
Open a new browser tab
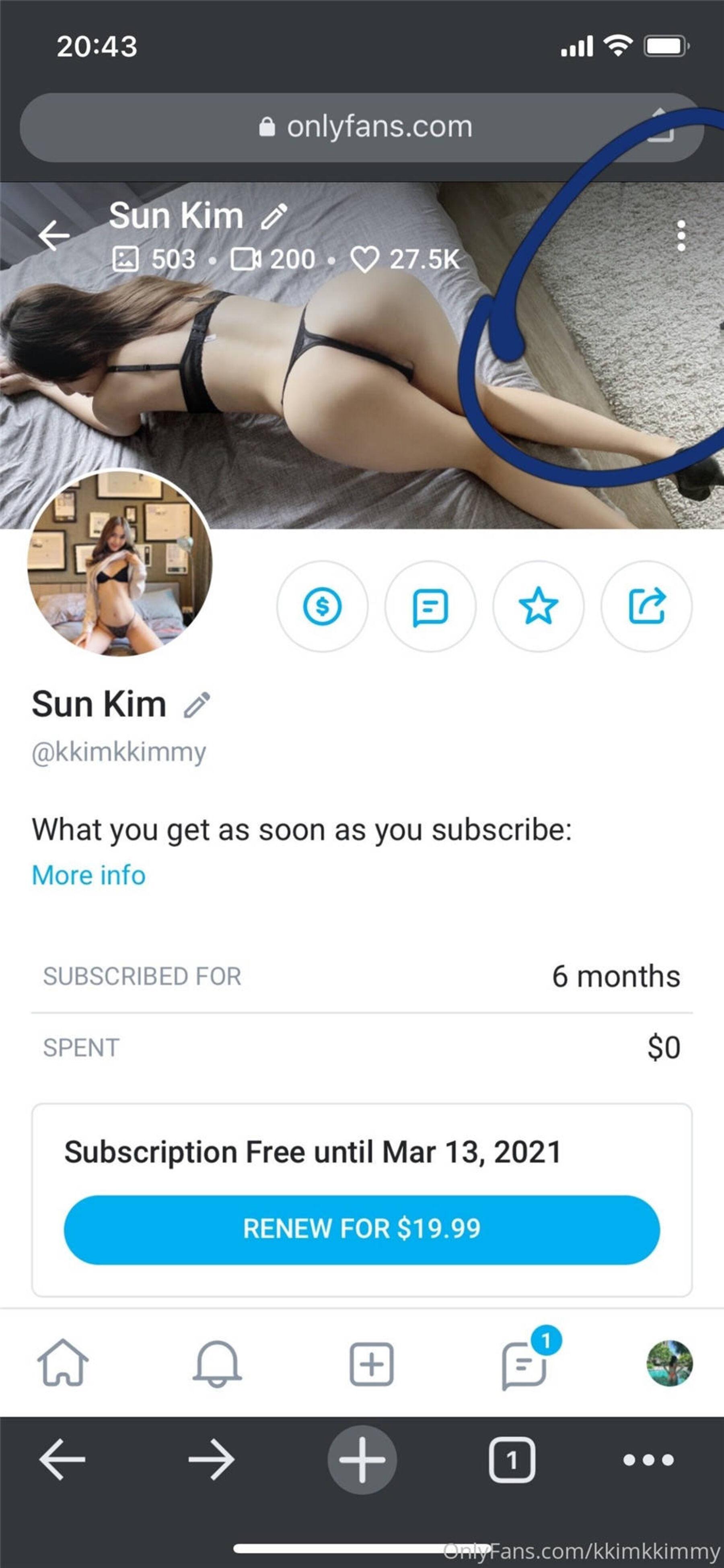[362, 1460]
